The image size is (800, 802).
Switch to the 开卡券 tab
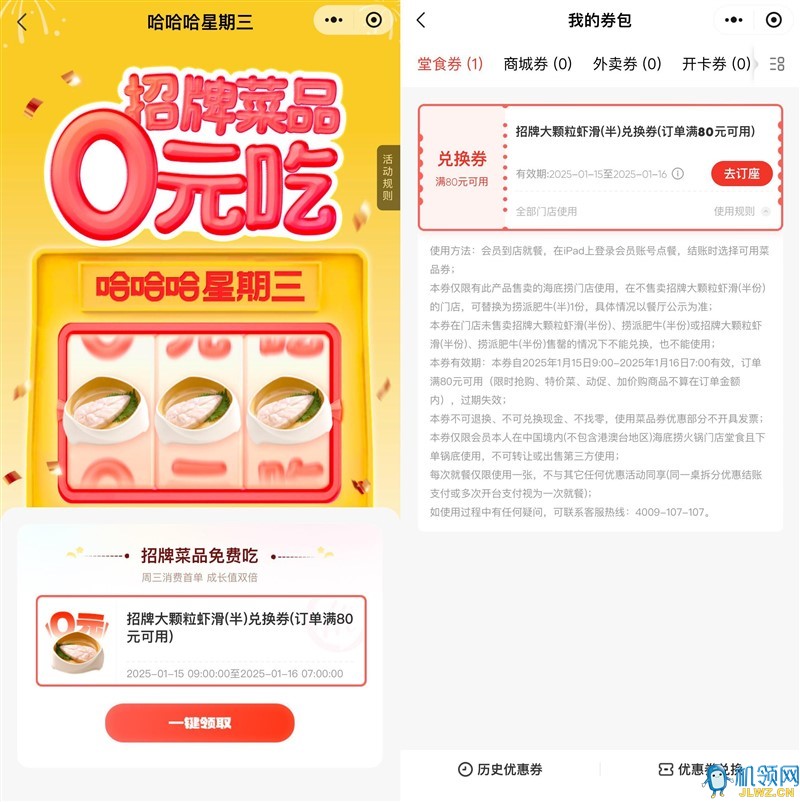pyautogui.click(x=716, y=64)
